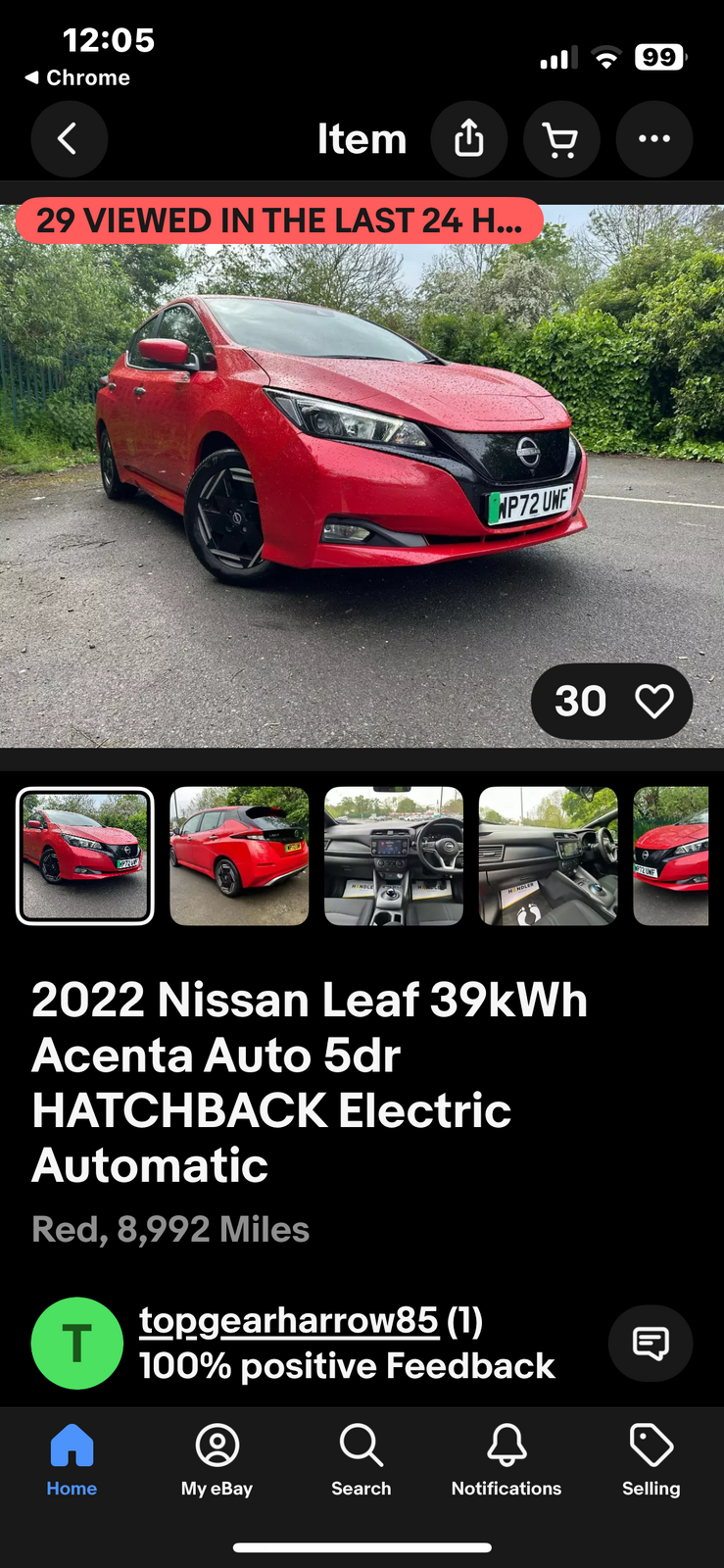Open the shopping cart

[560, 139]
